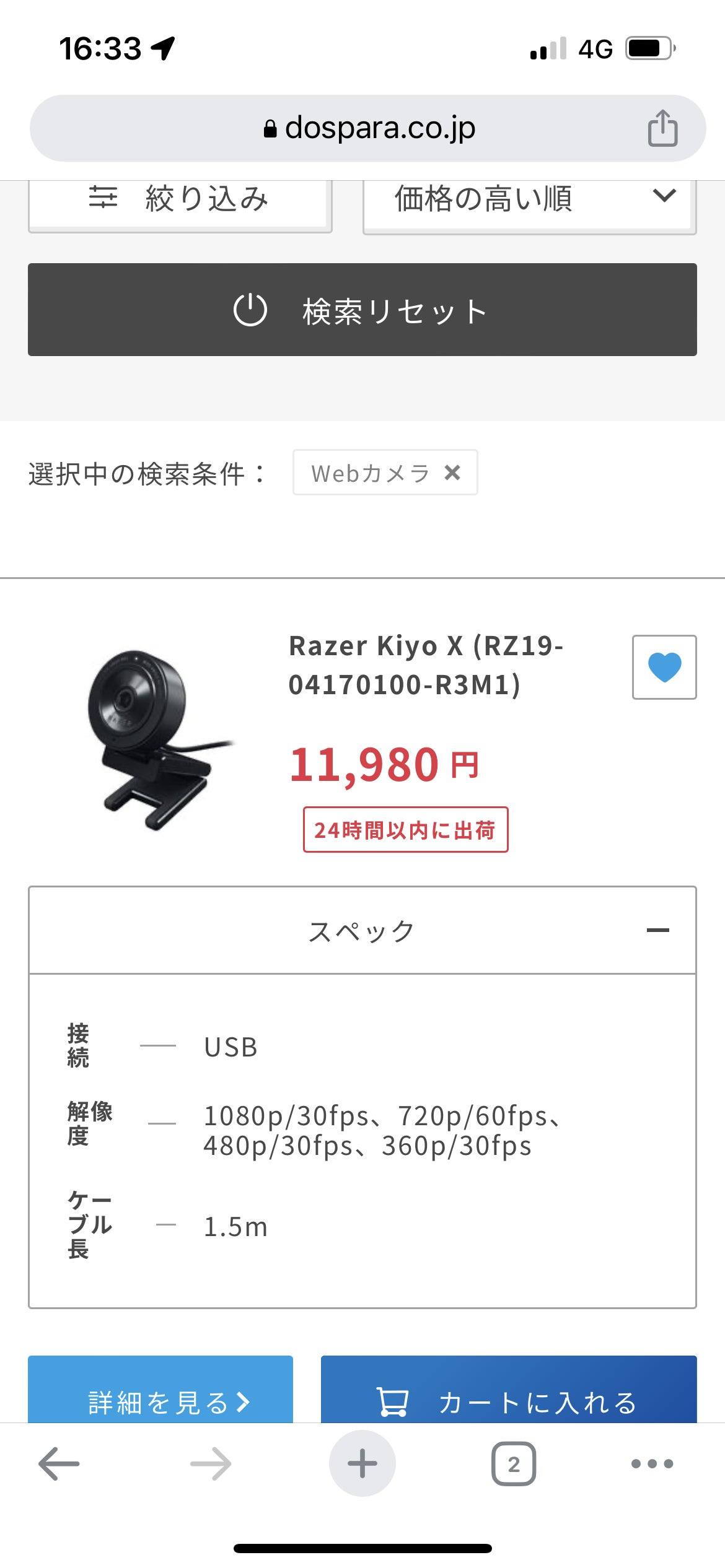Favorite the Razer Kiyo X with the heart

pos(664,667)
